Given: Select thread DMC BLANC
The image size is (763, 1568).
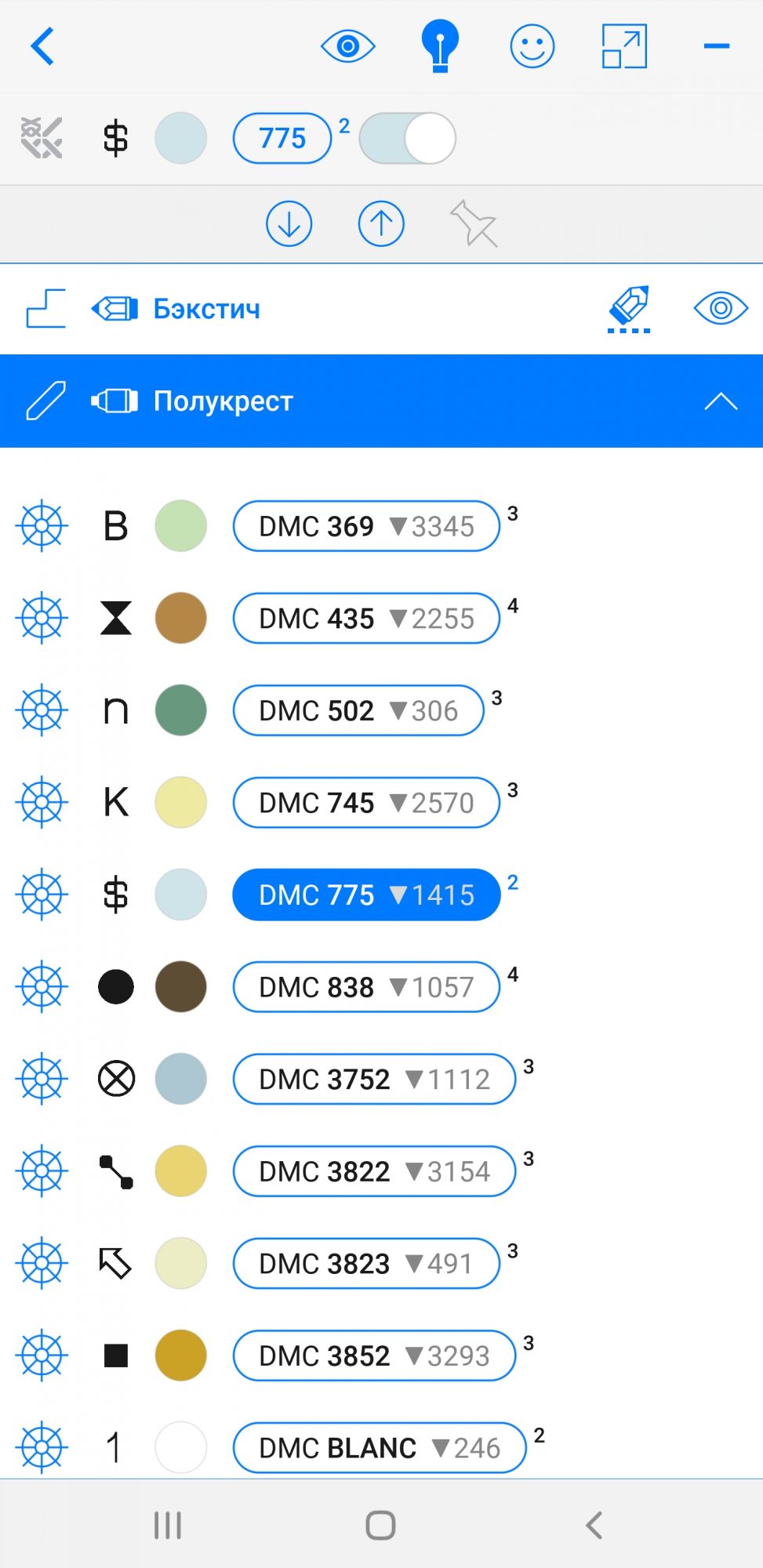Looking at the screenshot, I should click(379, 1447).
